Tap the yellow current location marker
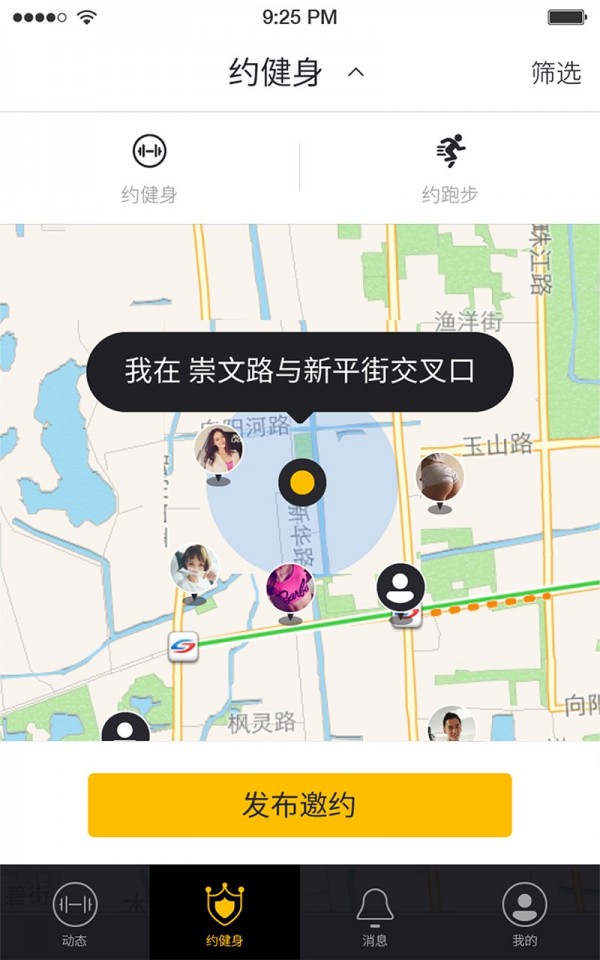Image resolution: width=600 pixels, height=960 pixels. [302, 484]
